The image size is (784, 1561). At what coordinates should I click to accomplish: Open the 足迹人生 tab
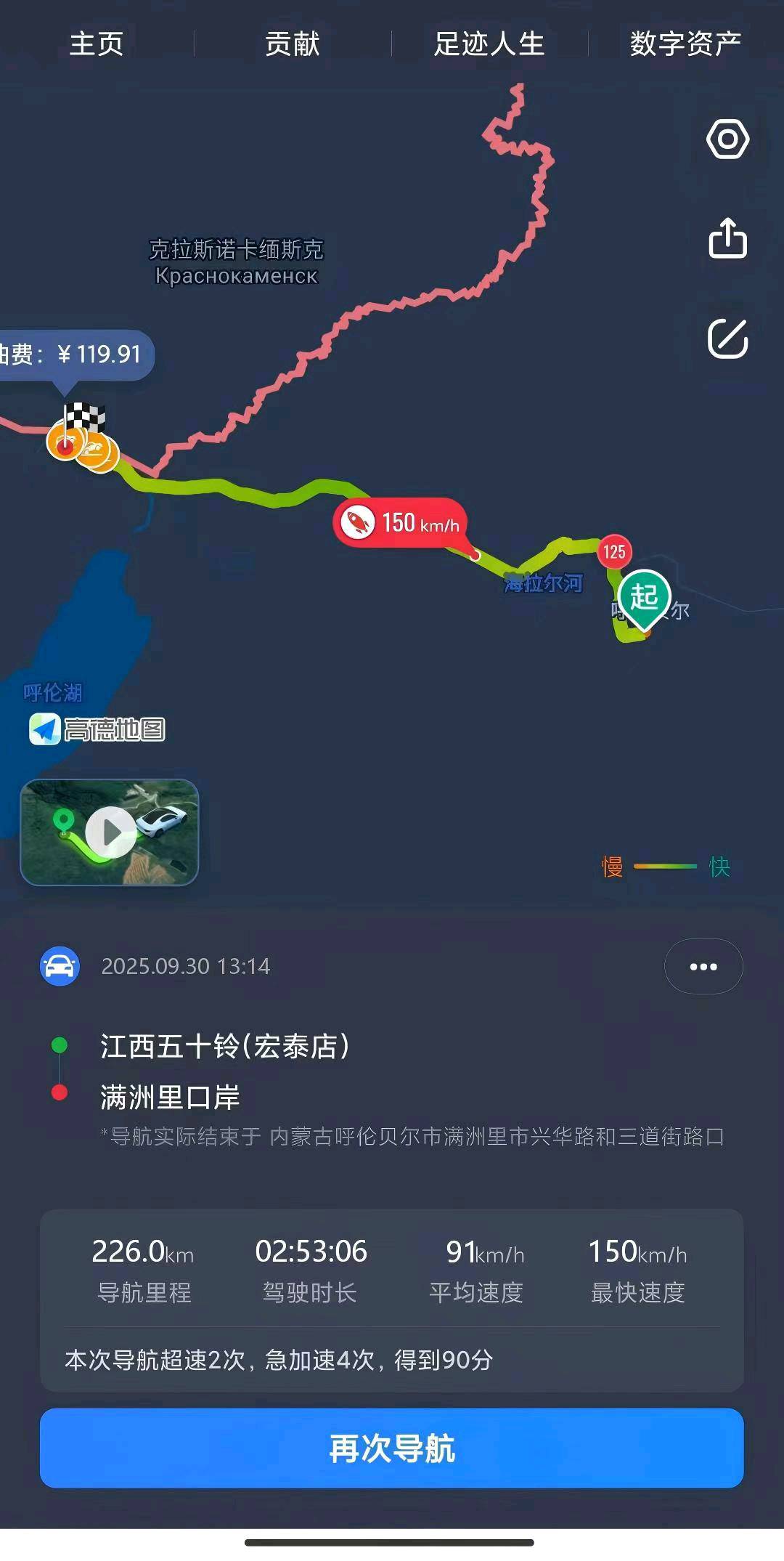(489, 44)
